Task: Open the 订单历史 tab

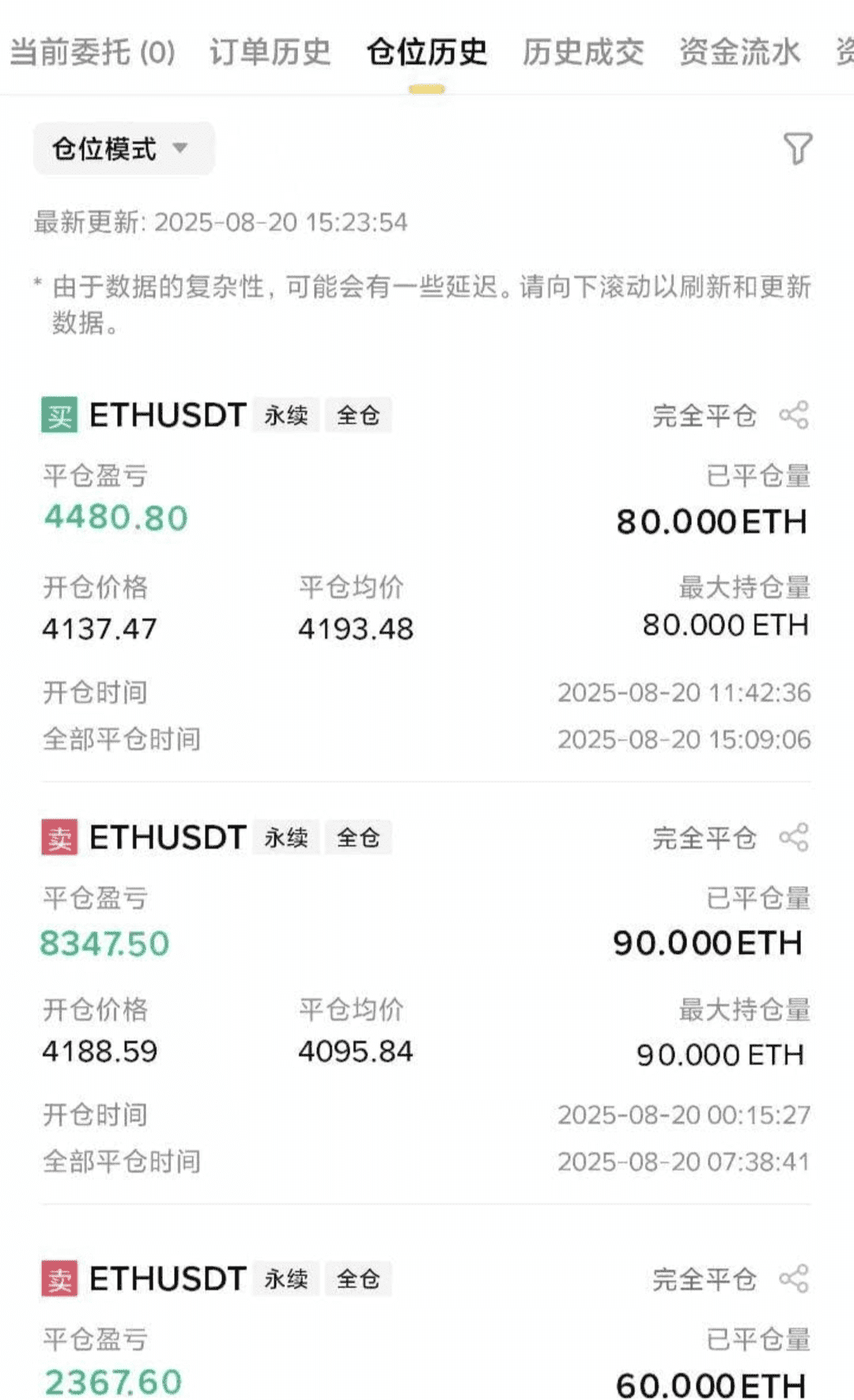Action: pos(270,52)
